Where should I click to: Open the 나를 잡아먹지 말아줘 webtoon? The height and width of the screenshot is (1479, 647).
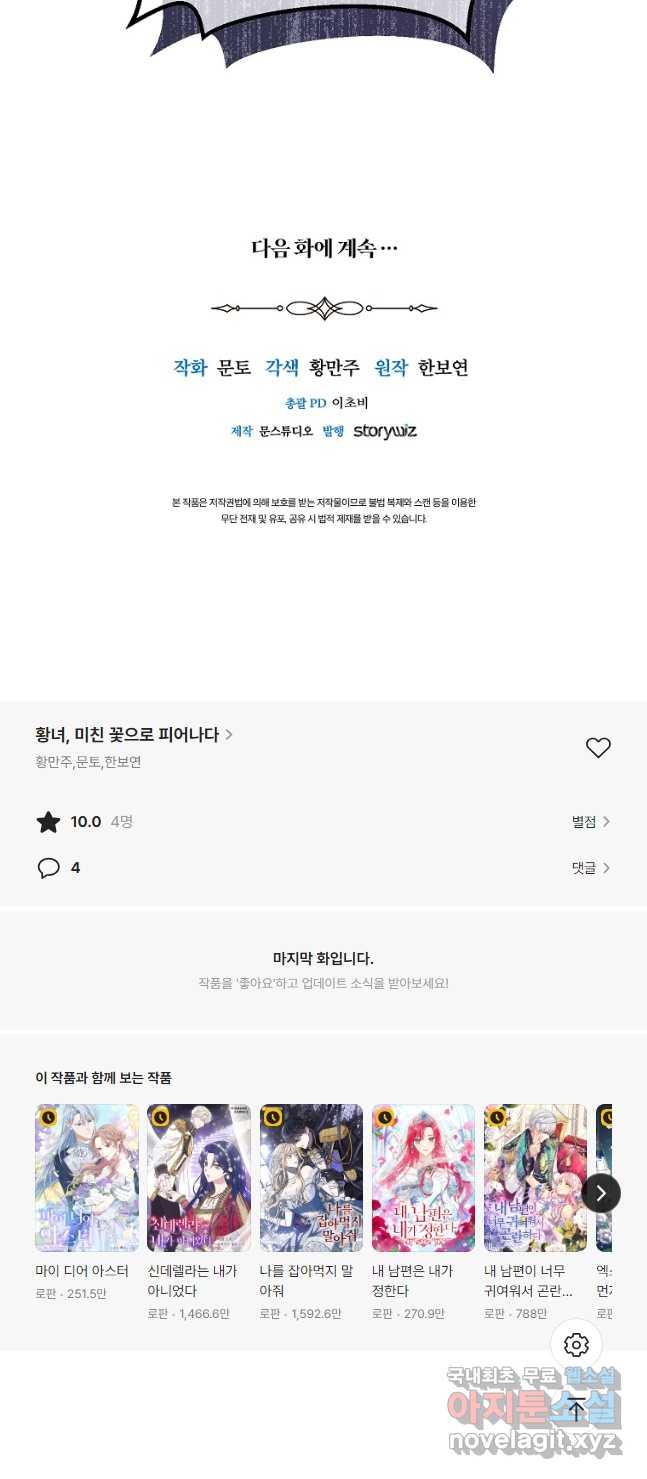(311, 1178)
